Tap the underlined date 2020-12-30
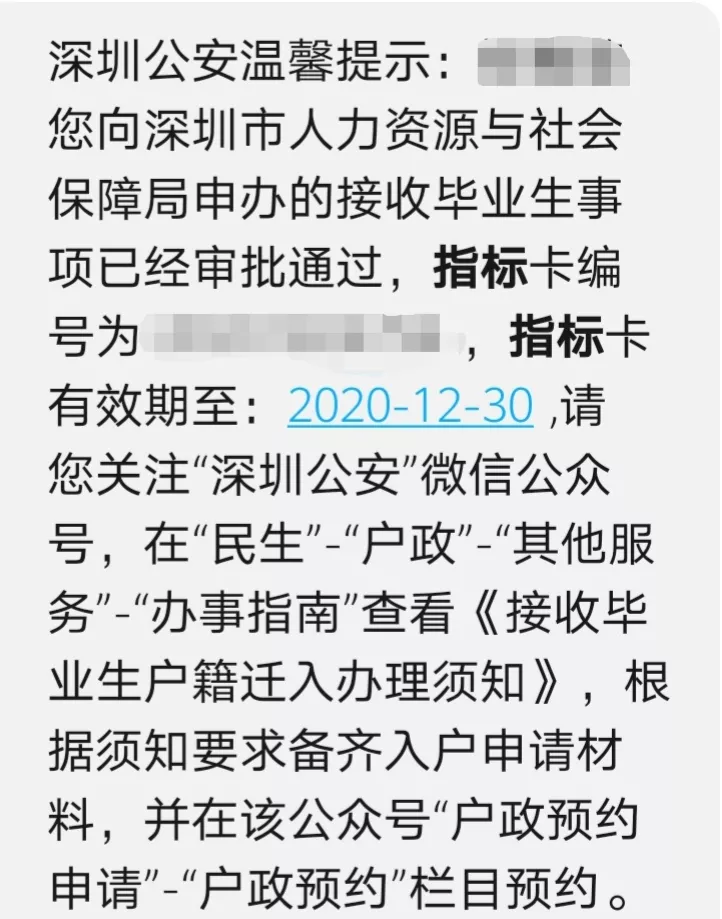 [x=411, y=406]
